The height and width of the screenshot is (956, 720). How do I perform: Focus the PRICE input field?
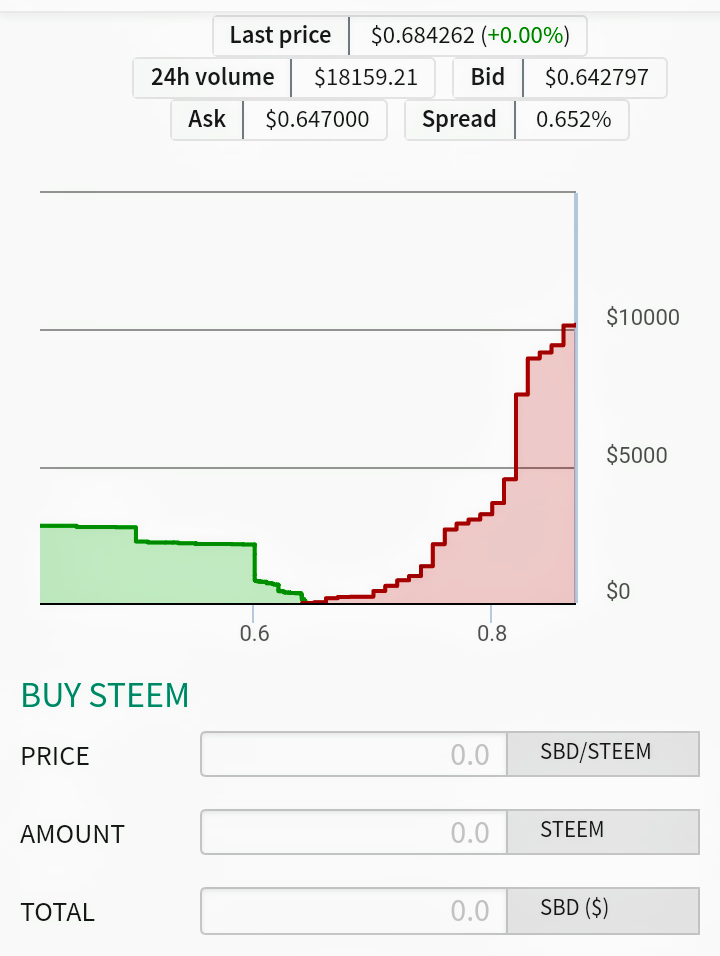(x=355, y=754)
